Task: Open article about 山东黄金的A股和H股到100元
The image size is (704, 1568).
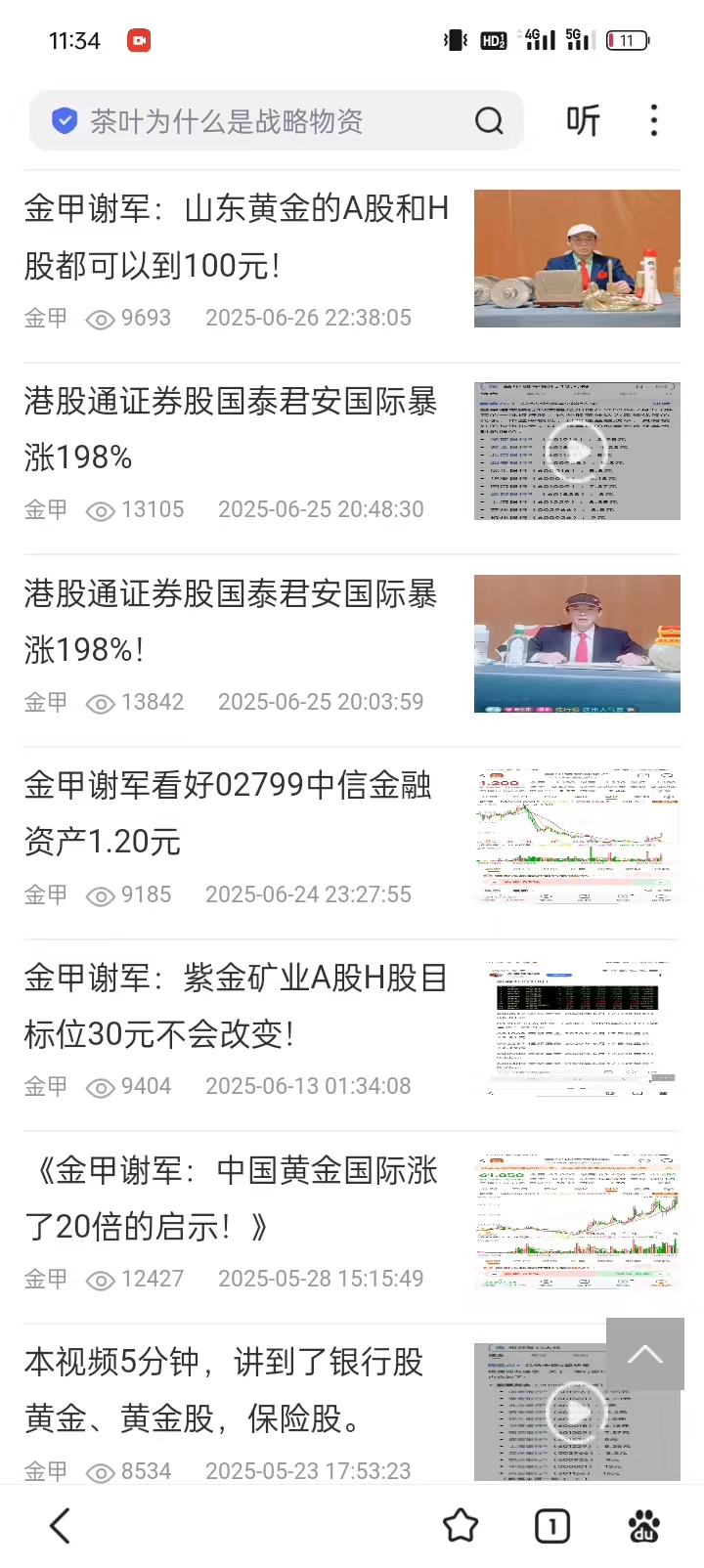Action: [237, 237]
